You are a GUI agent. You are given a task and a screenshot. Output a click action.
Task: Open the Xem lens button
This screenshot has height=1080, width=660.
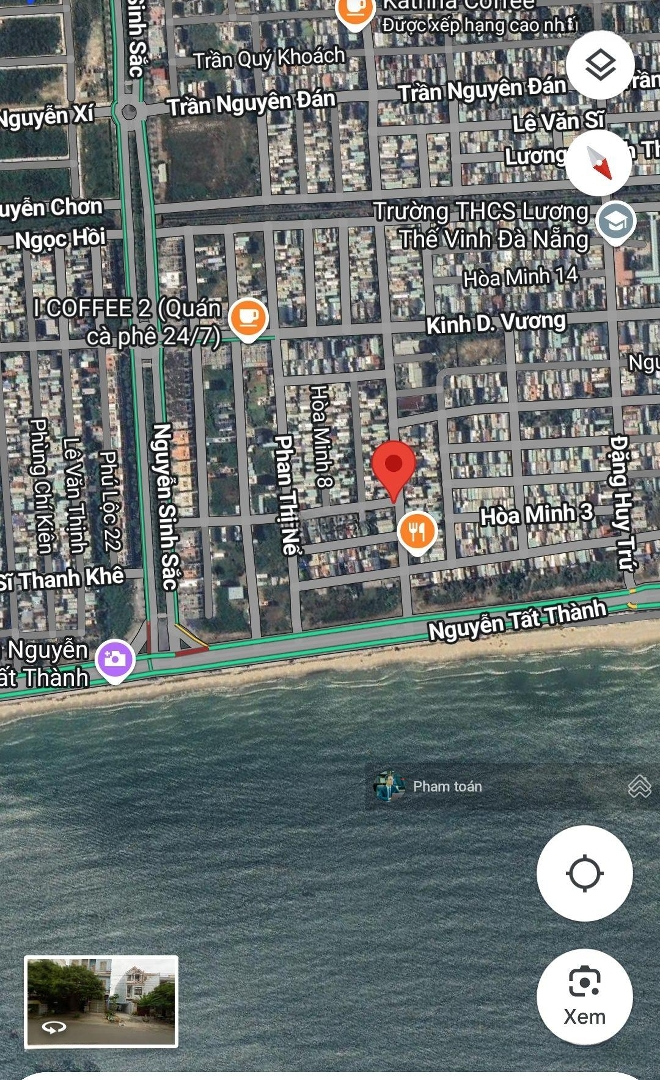click(584, 997)
